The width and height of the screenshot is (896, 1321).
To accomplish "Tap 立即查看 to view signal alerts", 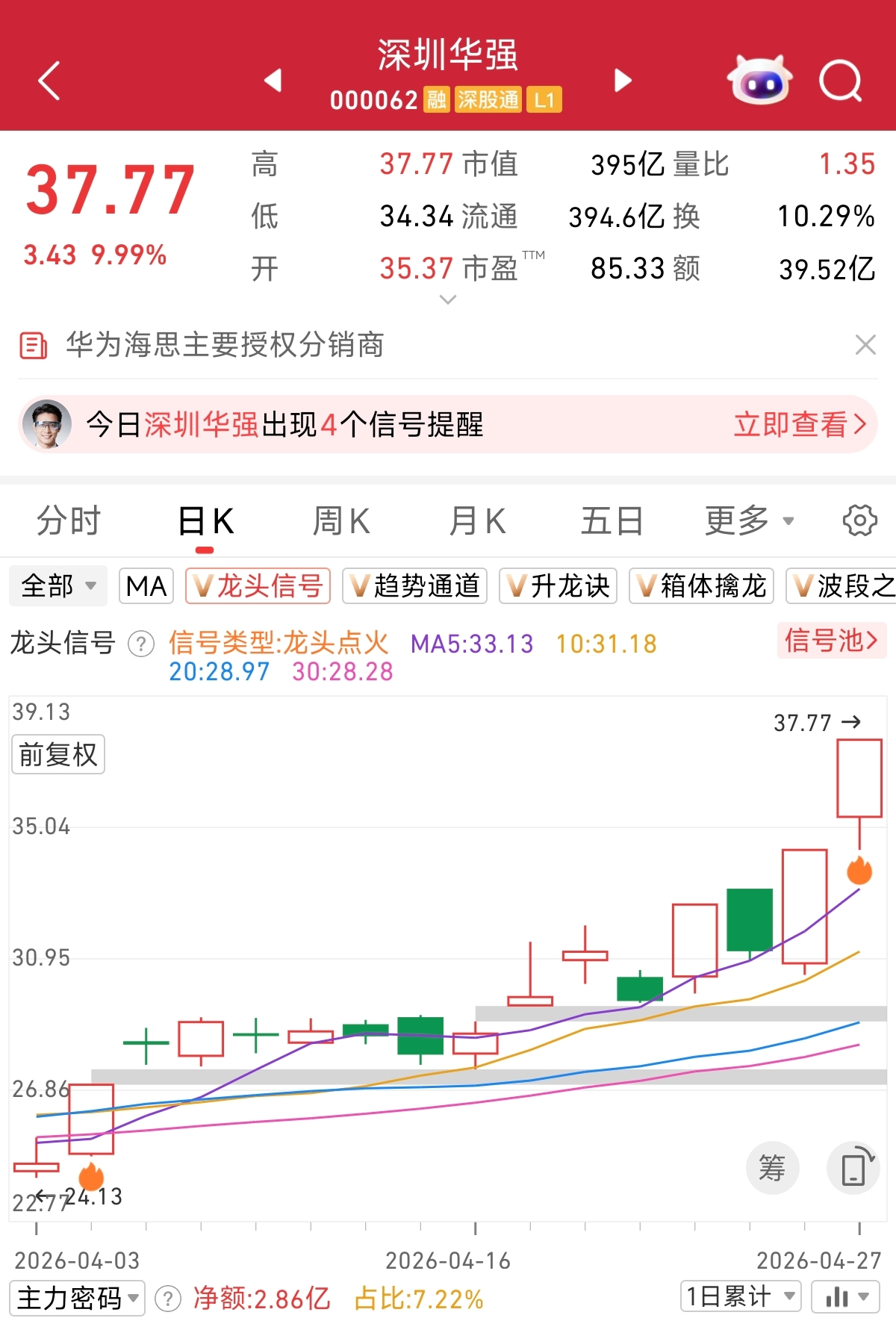I will (799, 424).
